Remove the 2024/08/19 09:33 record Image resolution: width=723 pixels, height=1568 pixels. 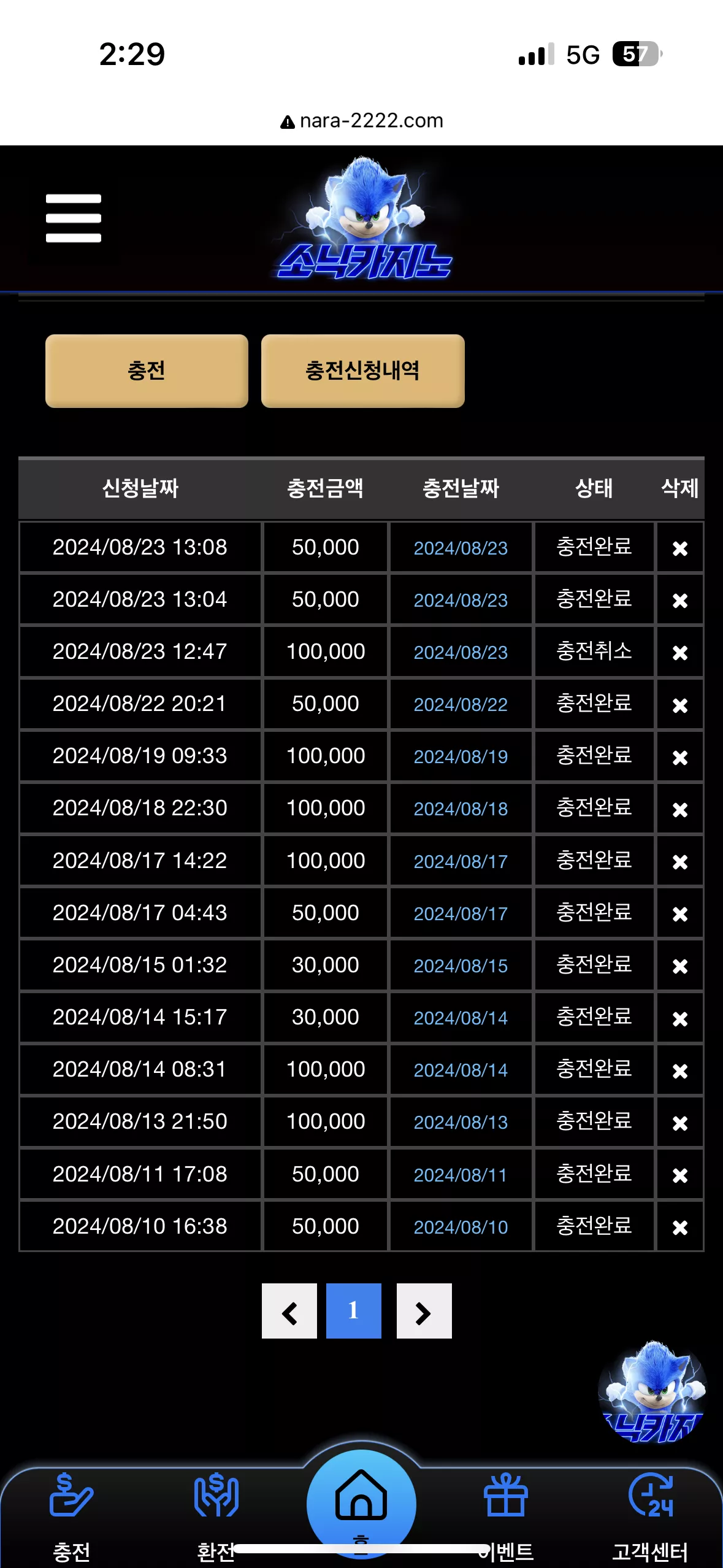point(679,756)
